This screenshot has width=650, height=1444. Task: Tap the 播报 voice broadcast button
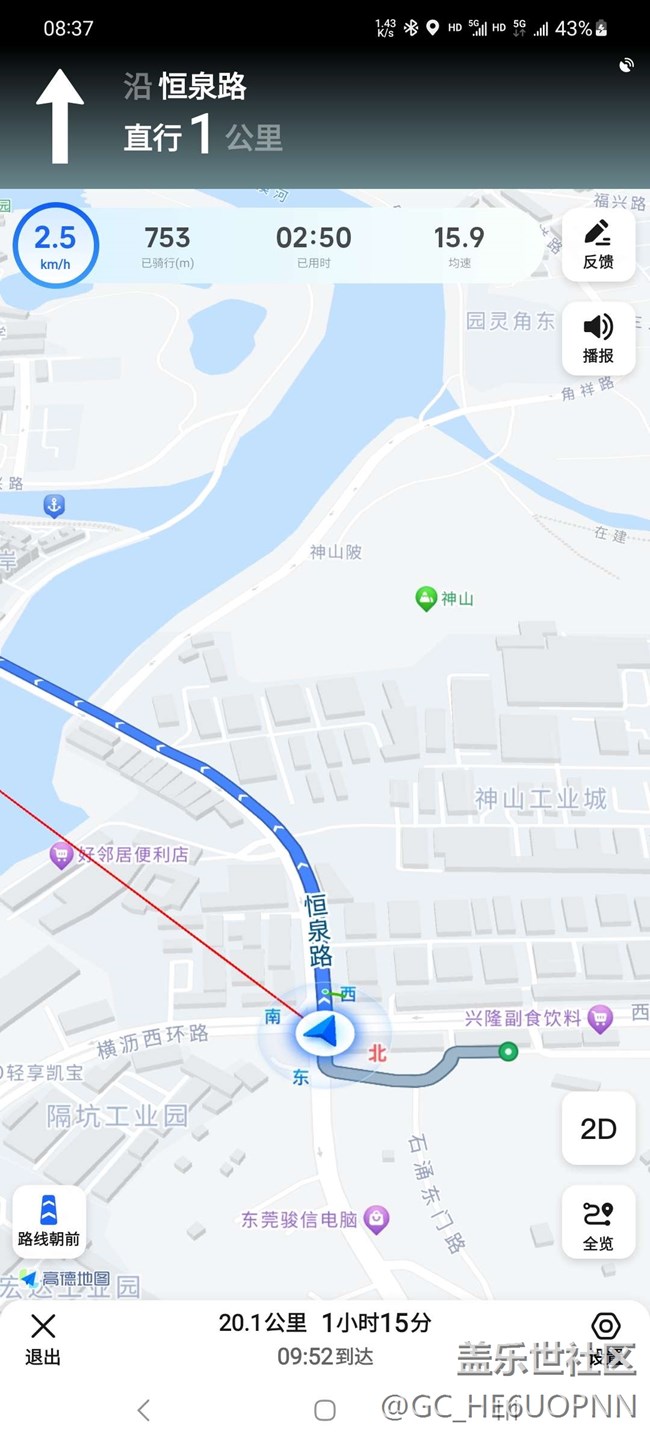598,338
